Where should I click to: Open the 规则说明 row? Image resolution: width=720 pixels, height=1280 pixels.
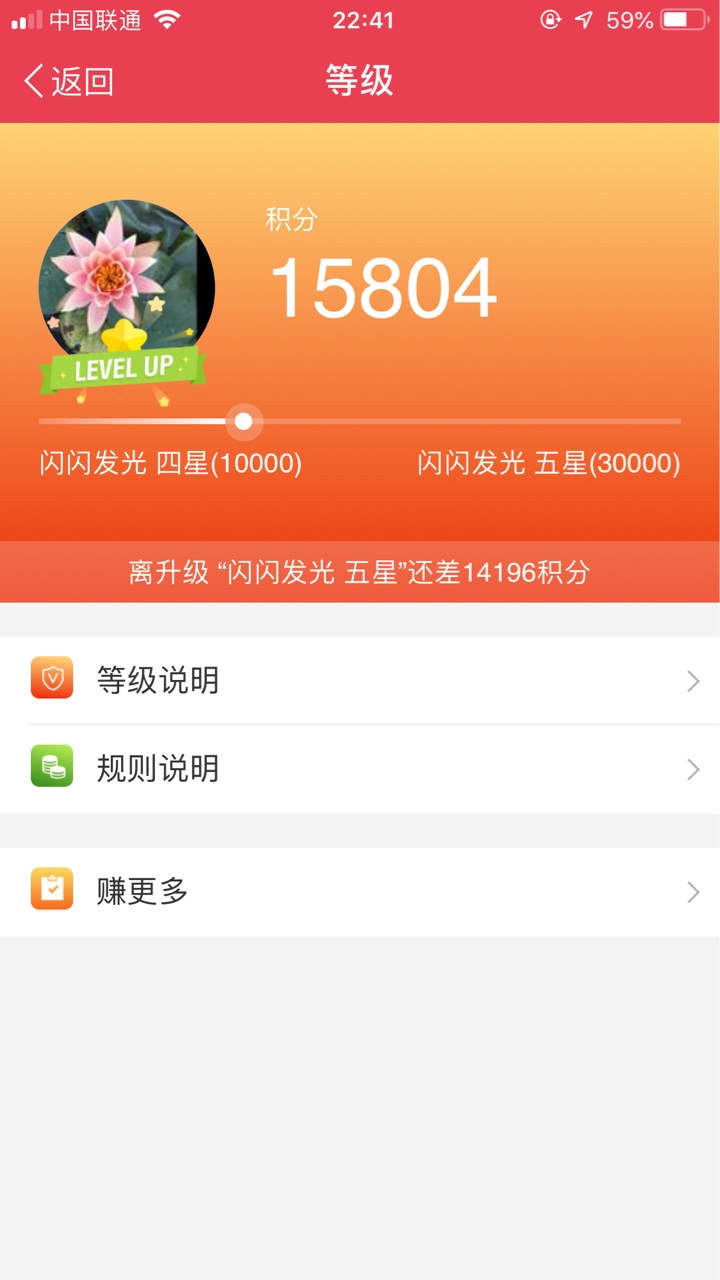click(360, 769)
